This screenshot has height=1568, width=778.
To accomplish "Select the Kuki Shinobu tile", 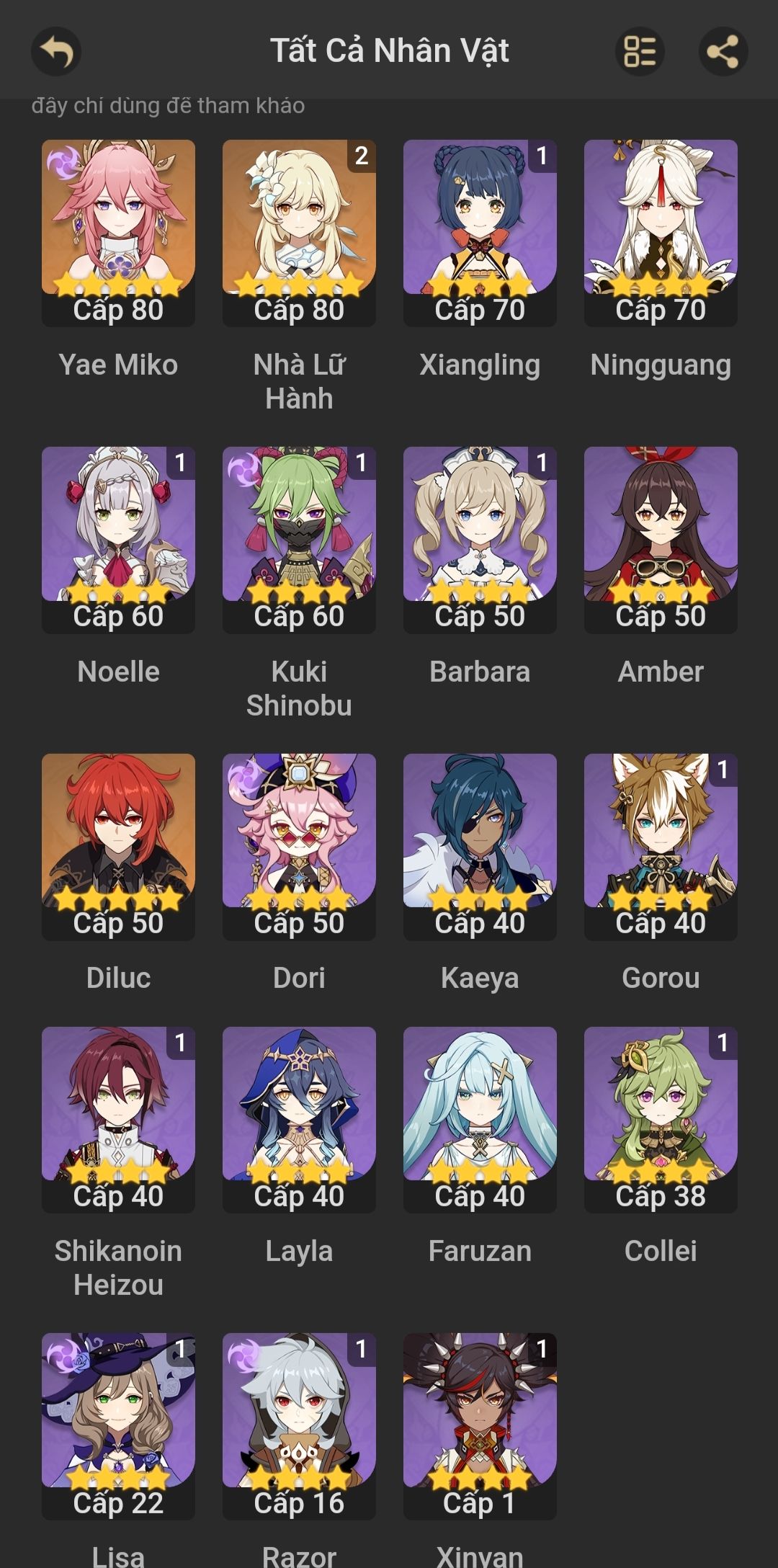I will [x=299, y=539].
